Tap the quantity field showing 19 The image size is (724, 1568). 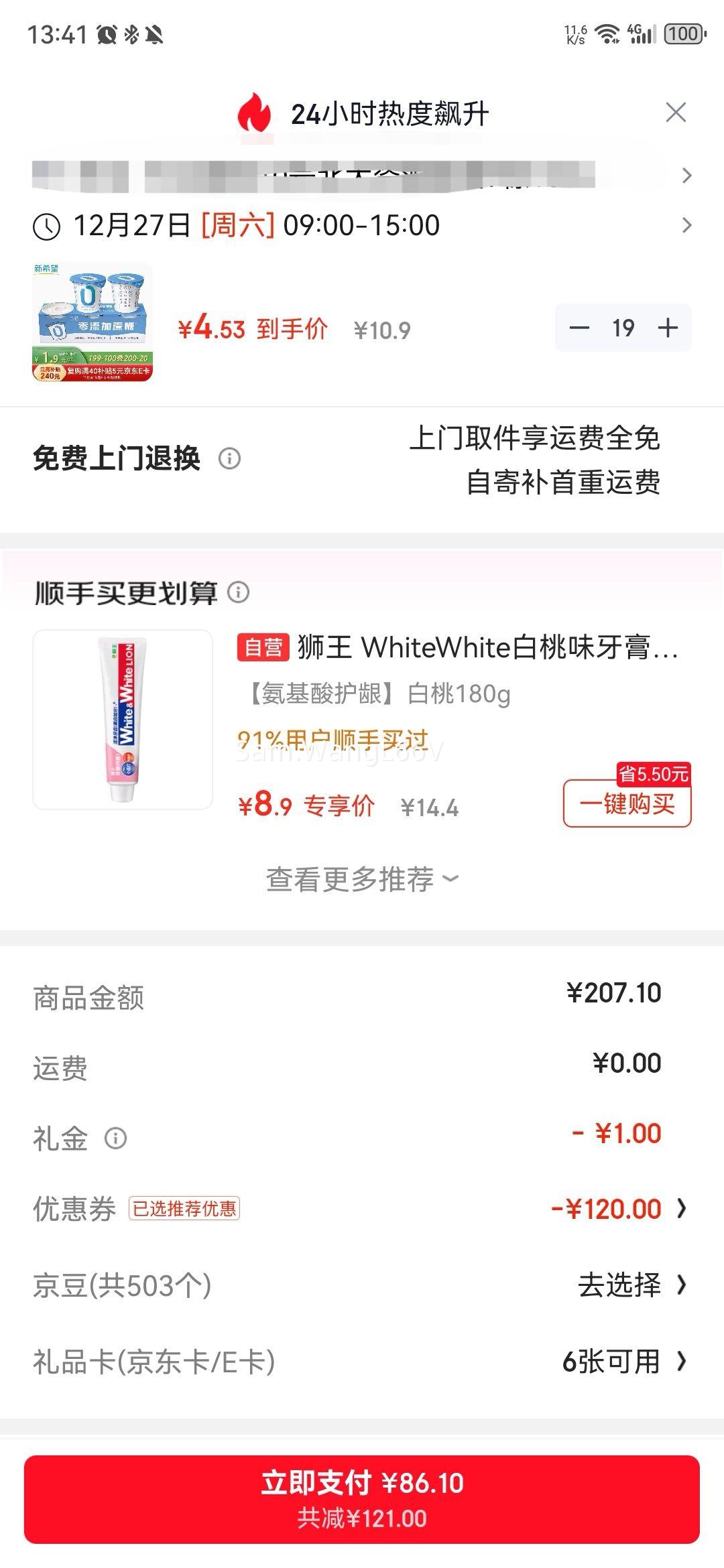(624, 328)
